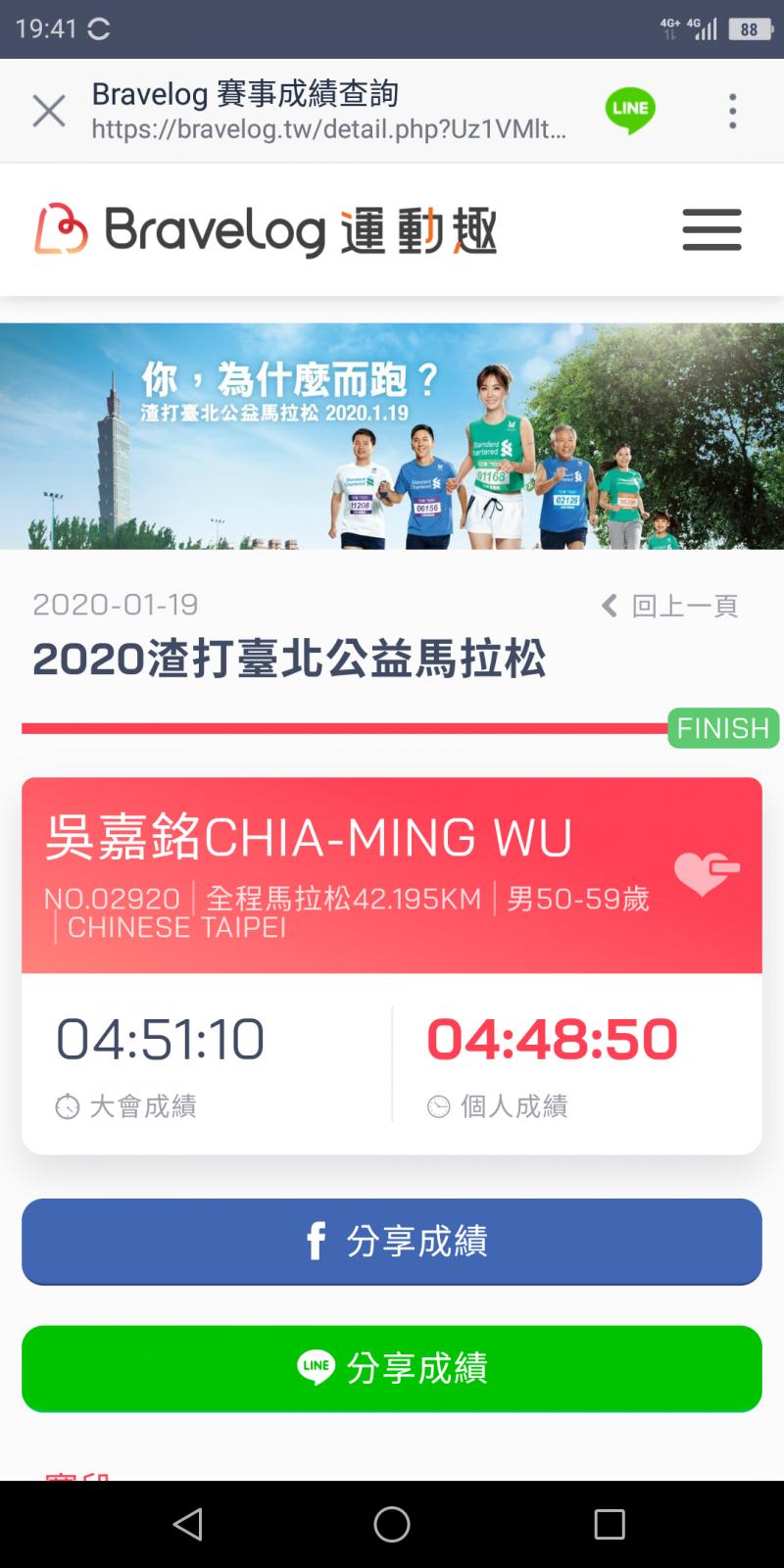Open the browser overflow menu

tap(732, 111)
